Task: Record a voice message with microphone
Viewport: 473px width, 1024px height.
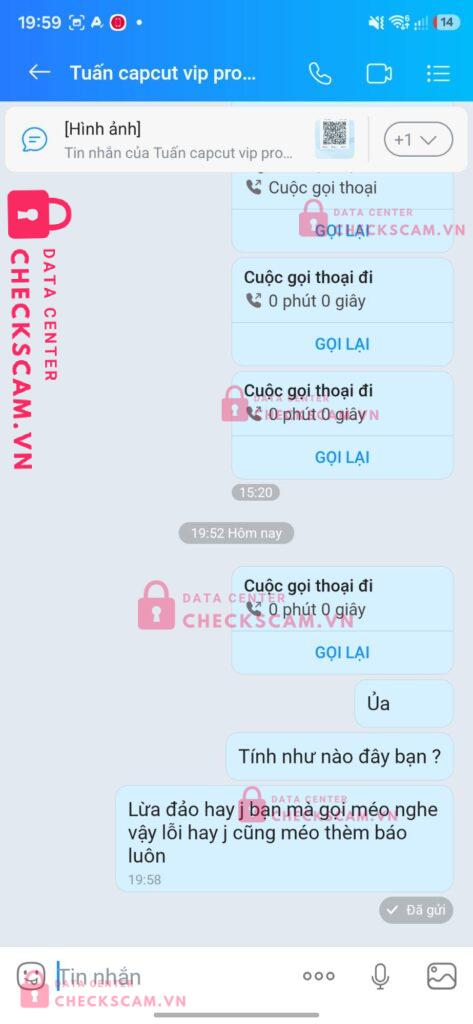Action: pos(380,976)
